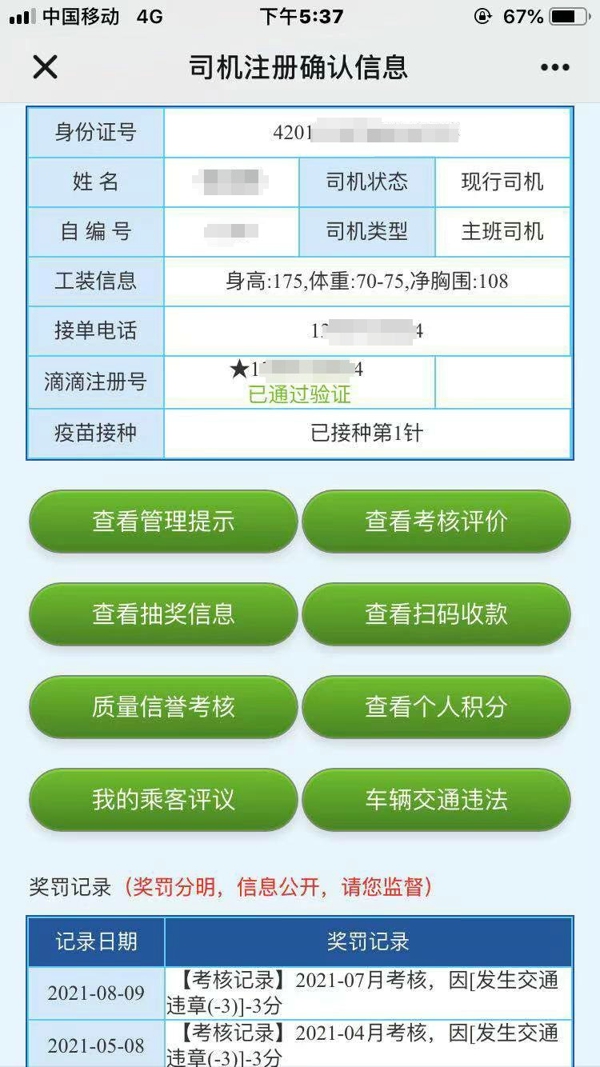Image resolution: width=600 pixels, height=1067 pixels.
Task: Open the three-dot overflow menu
Action: coord(554,67)
